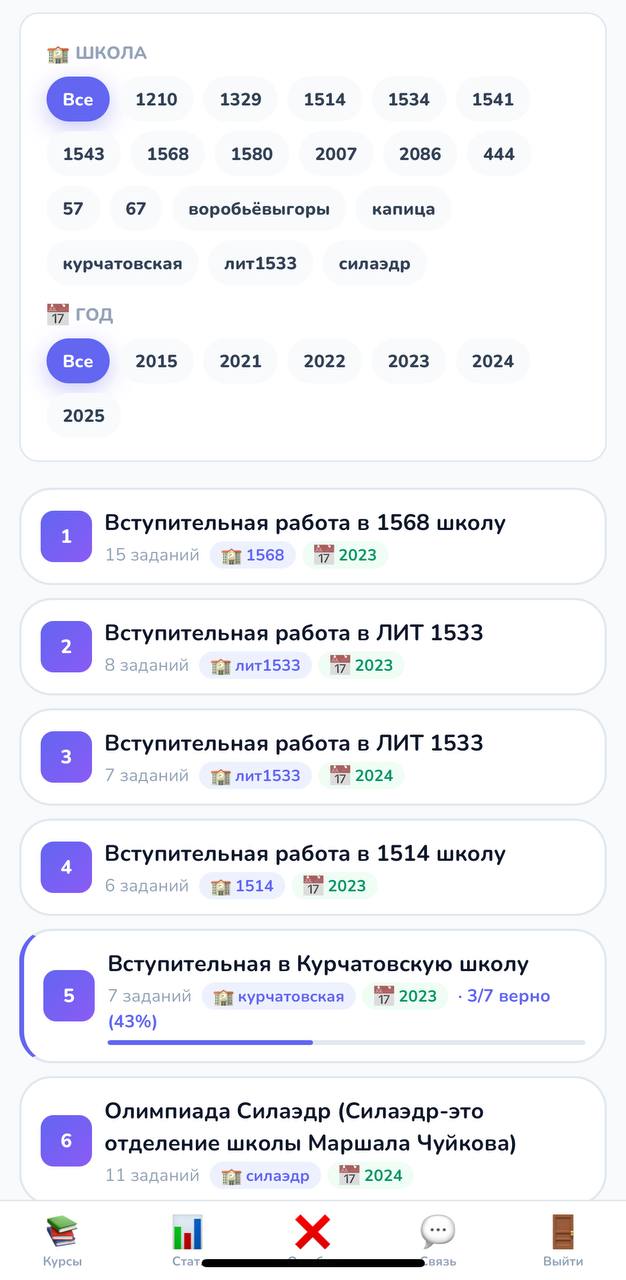Tap Выйти to log out

click(x=563, y=1240)
